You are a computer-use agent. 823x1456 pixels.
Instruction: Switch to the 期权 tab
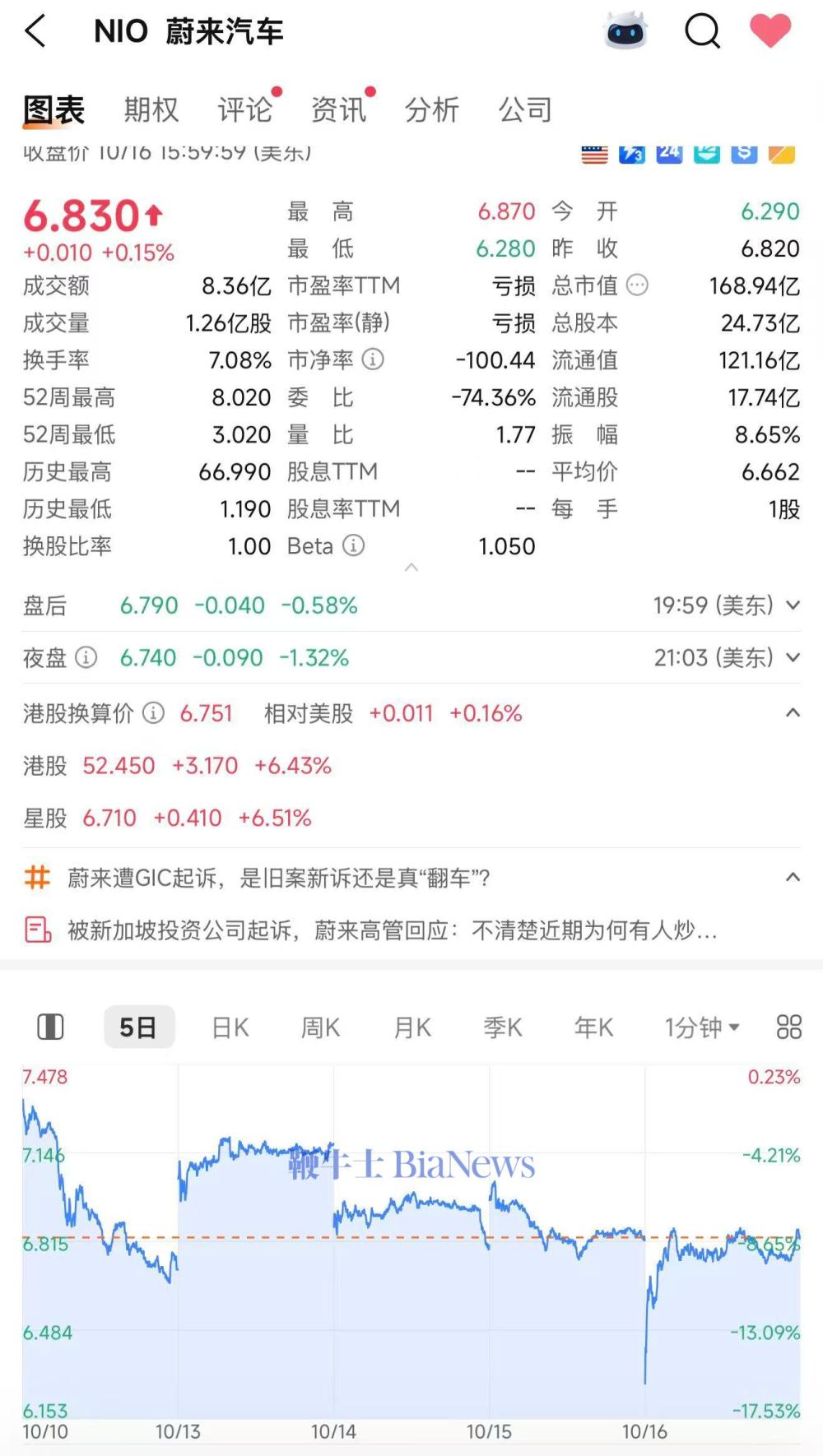click(x=151, y=109)
